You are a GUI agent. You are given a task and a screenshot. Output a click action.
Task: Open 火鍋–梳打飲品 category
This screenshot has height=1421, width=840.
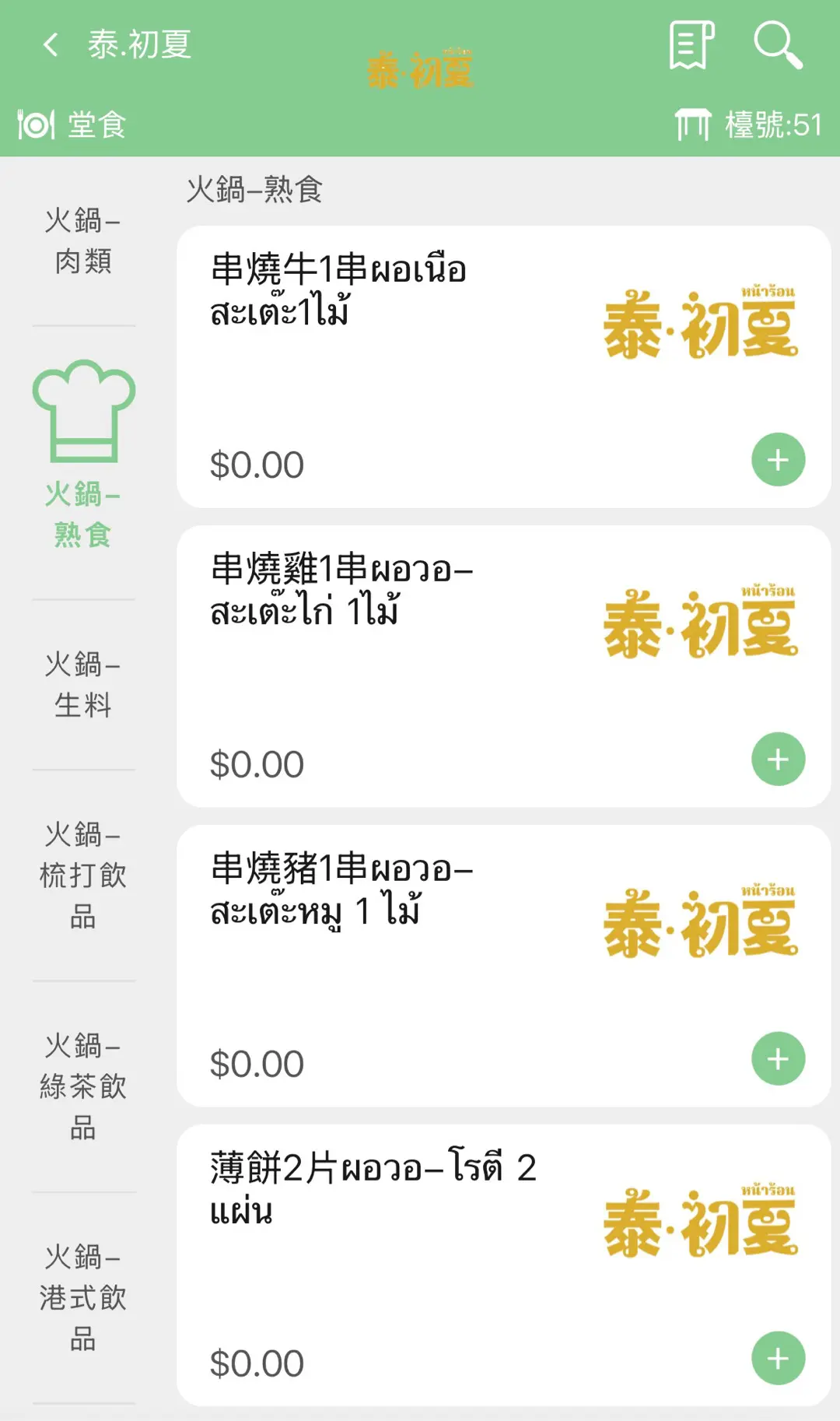[83, 875]
